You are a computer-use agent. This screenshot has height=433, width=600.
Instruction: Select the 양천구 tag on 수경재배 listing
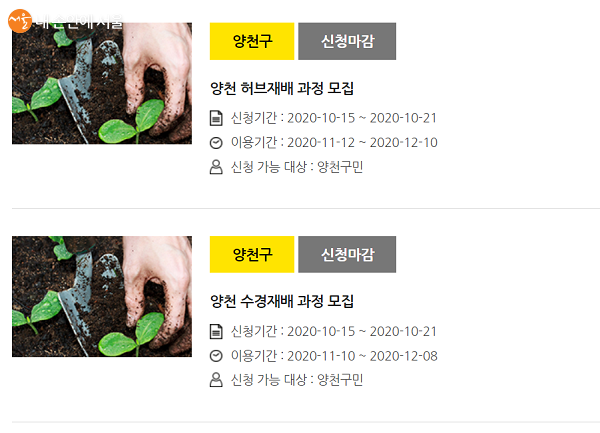pos(252,255)
